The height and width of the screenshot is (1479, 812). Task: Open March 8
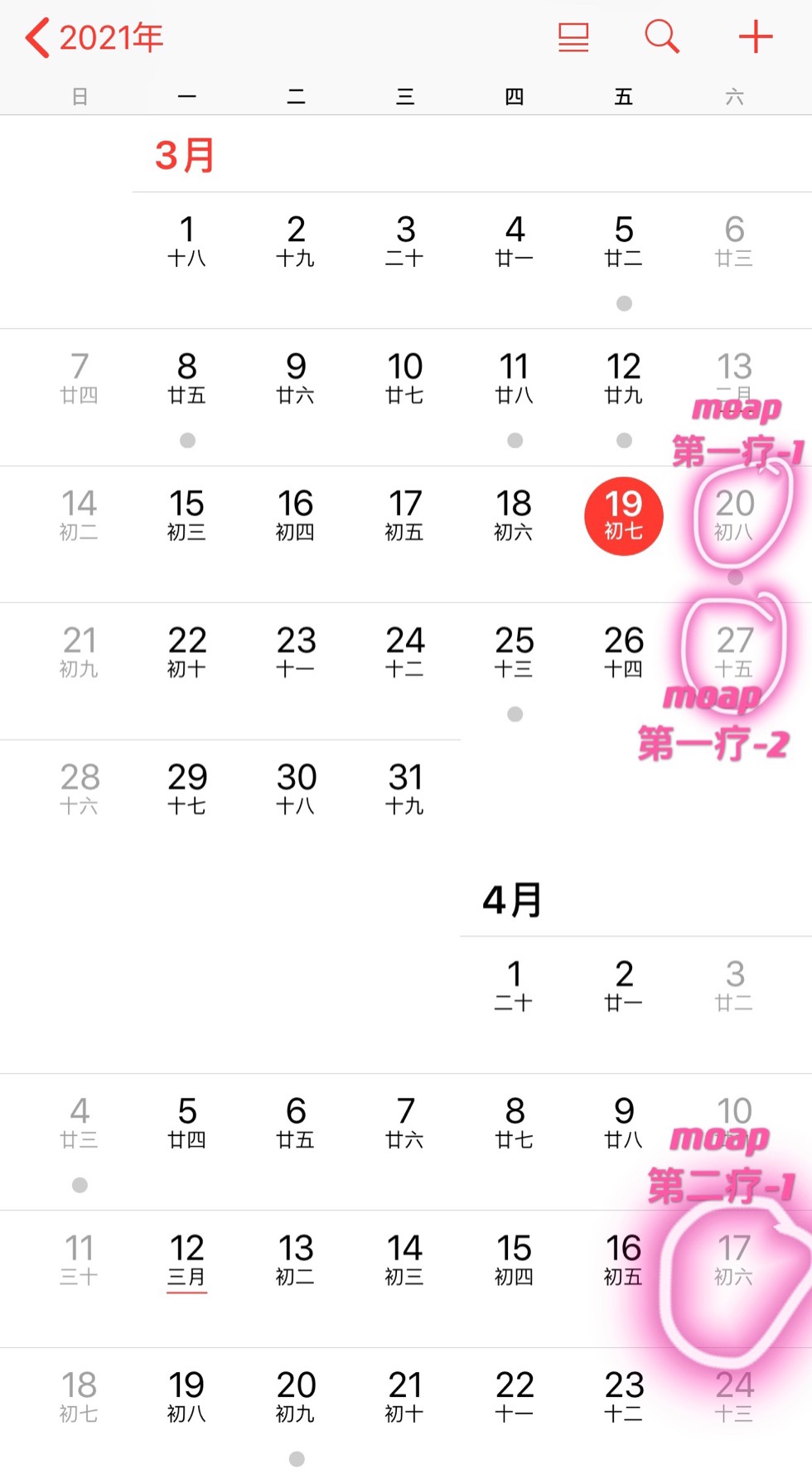[x=187, y=379]
